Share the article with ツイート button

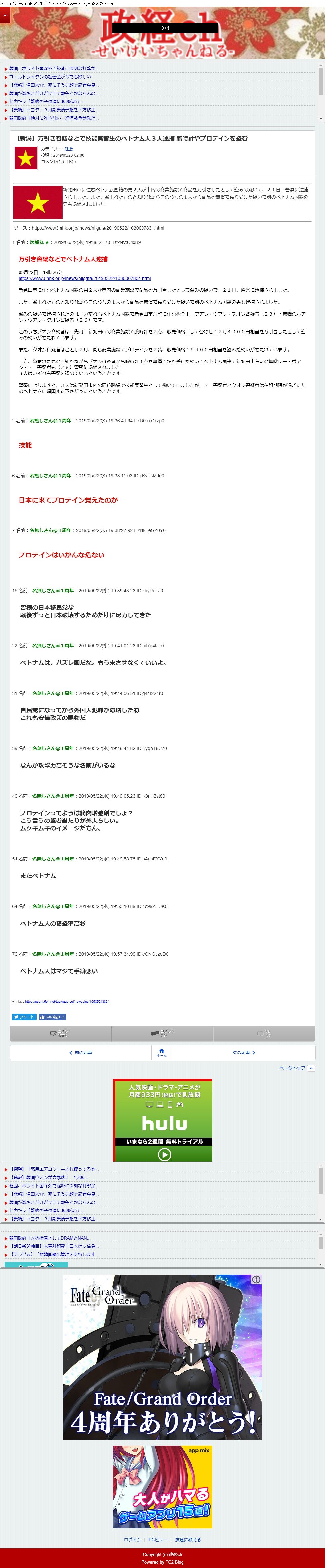click(24, 1017)
